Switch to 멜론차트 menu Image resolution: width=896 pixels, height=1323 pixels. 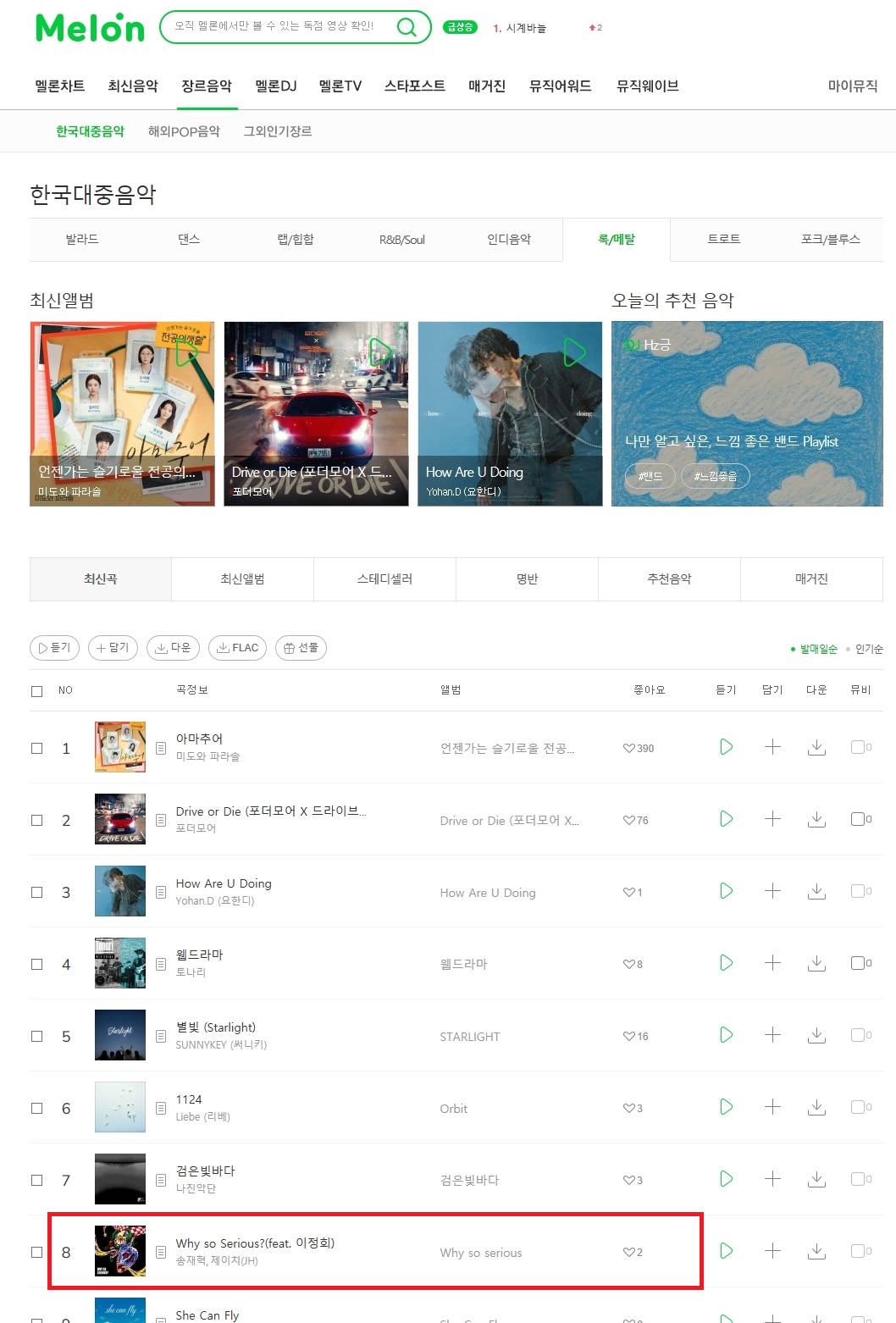59,86
